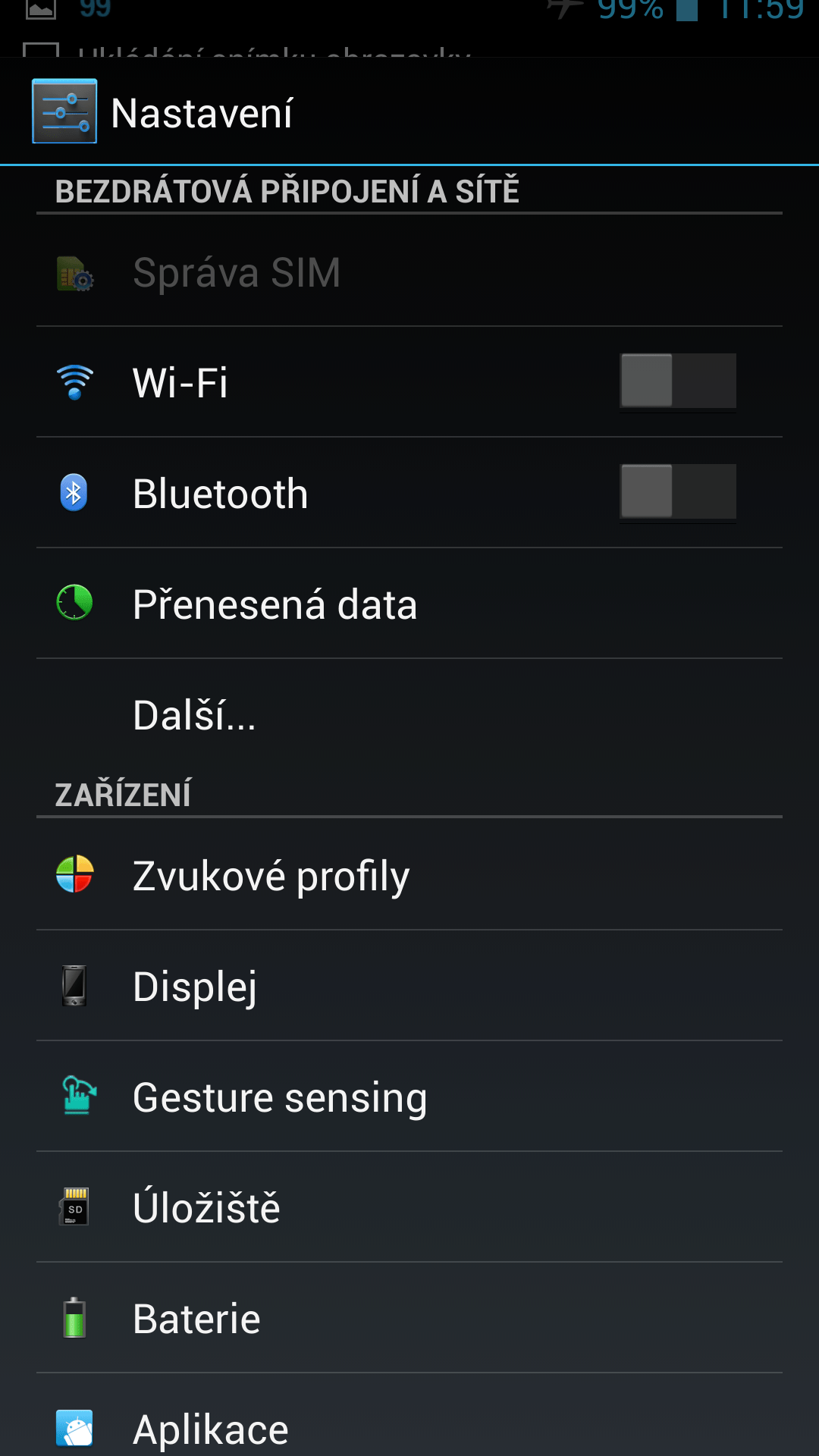The width and height of the screenshot is (819, 1456).
Task: Open Přenesená data usage
Action: point(409,604)
